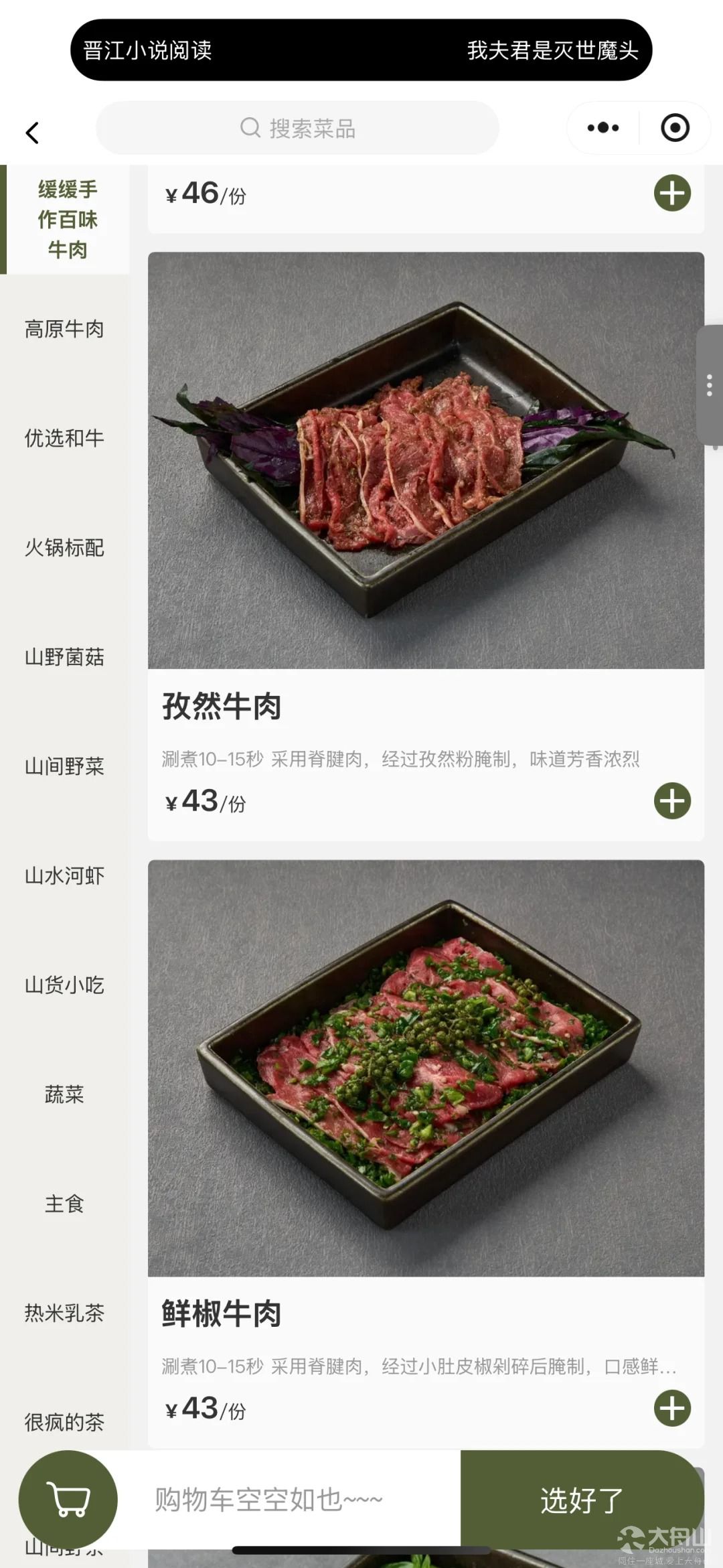The height and width of the screenshot is (1568, 723).
Task: Switch to the 主食 category
Action: (64, 1204)
